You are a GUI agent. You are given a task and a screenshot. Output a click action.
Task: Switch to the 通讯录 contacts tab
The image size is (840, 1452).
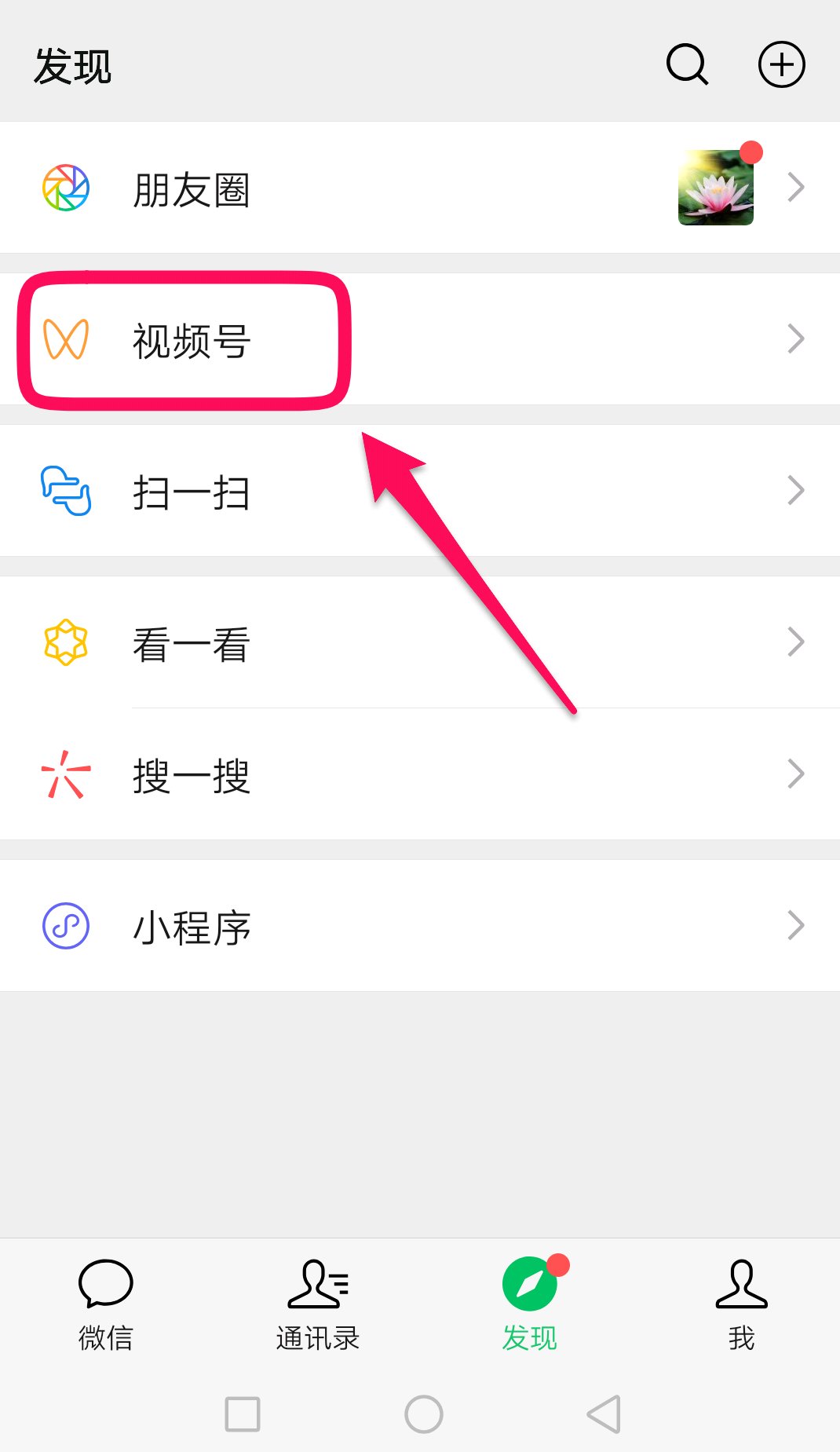317,1304
